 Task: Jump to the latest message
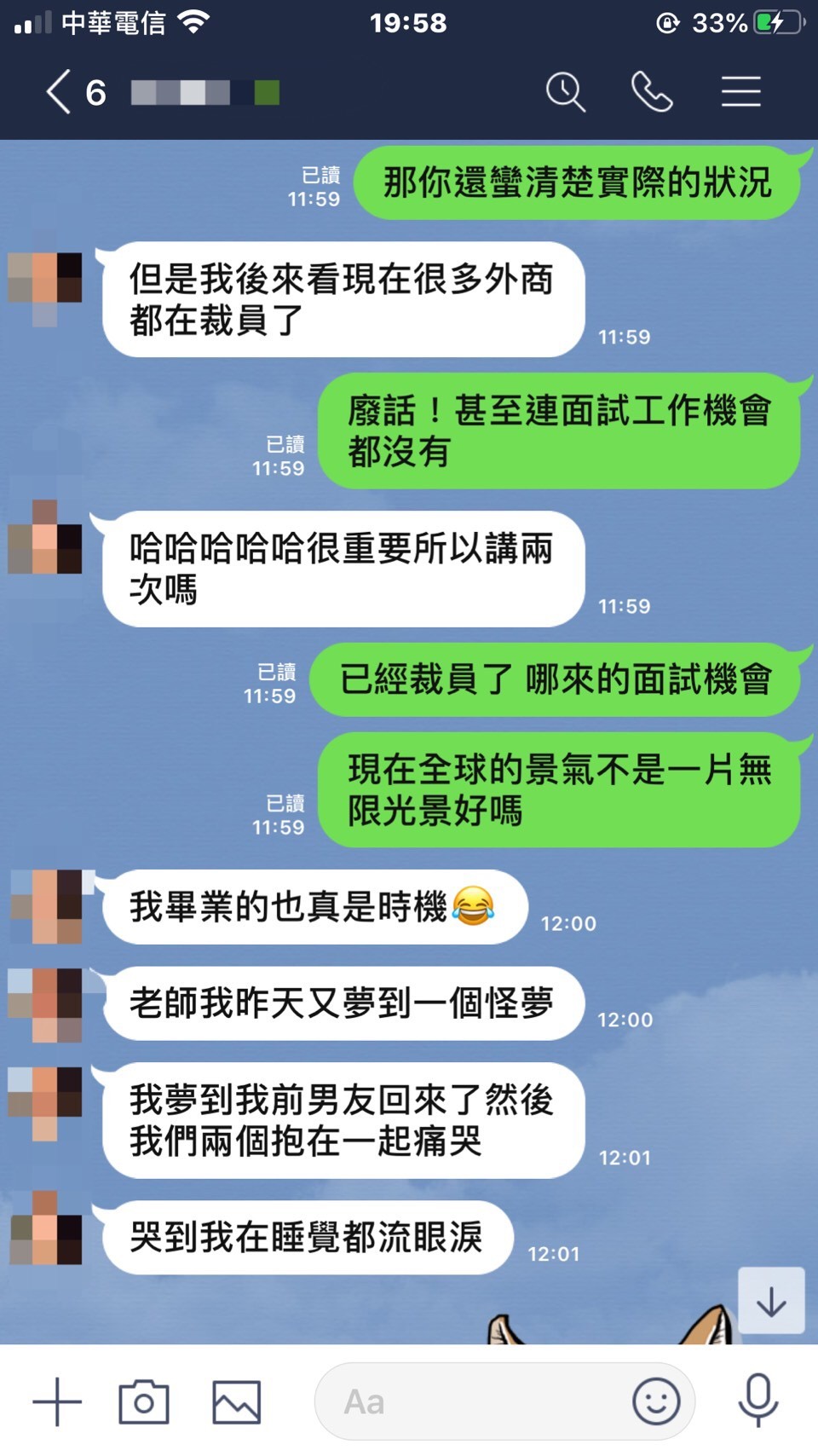pos(771,1301)
